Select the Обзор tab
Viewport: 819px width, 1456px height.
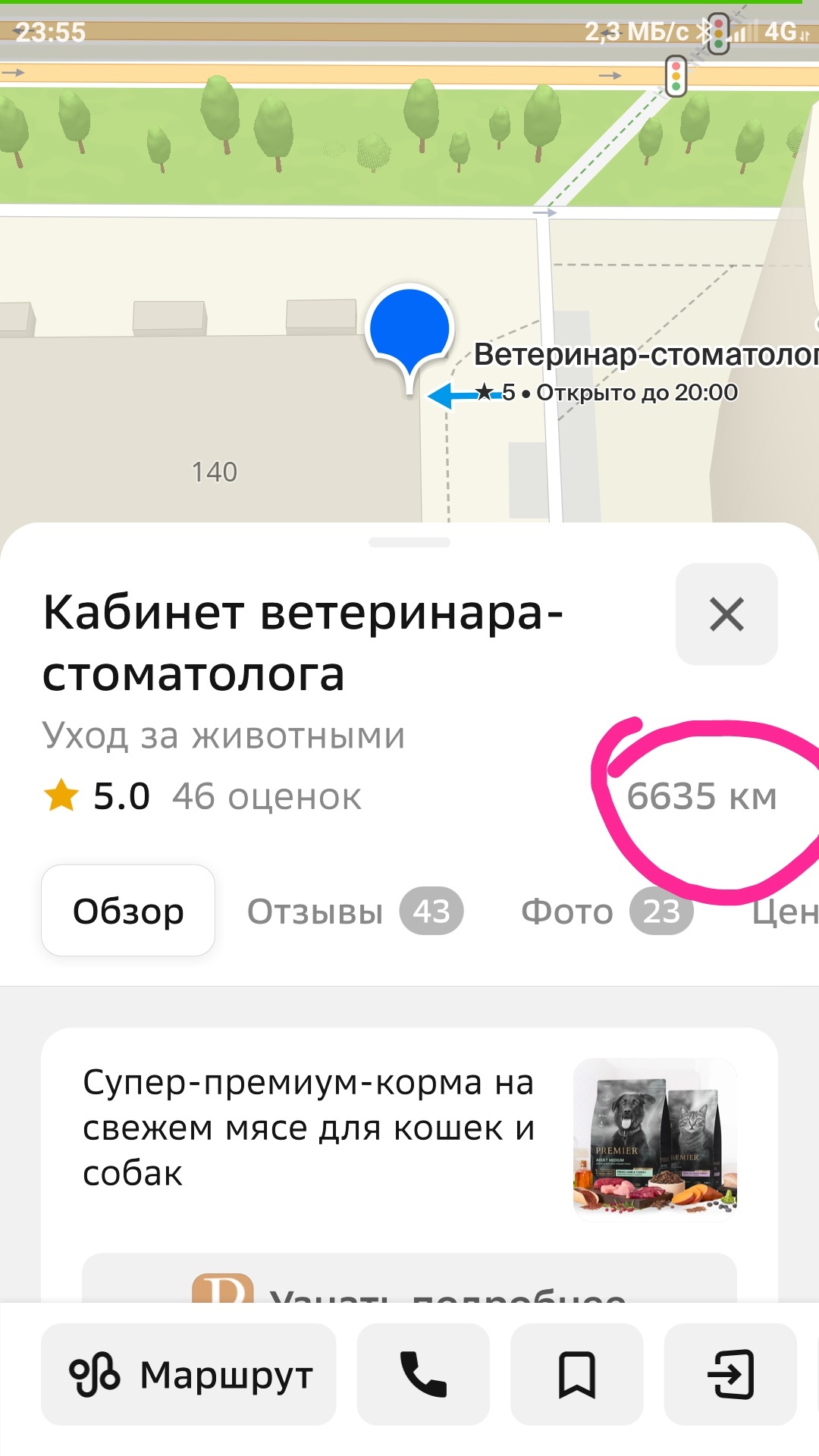point(128,911)
